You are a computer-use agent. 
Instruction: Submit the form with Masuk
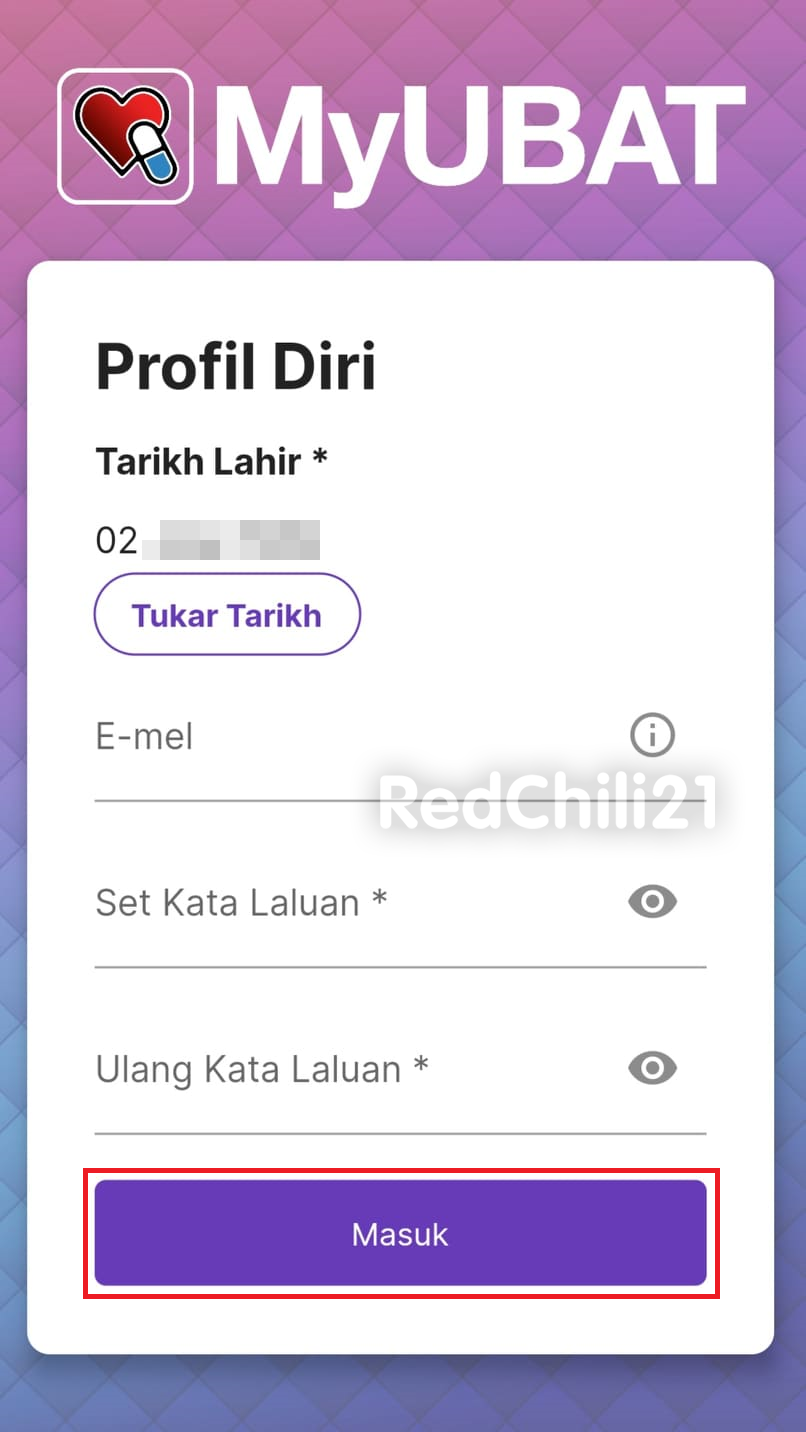[400, 1233]
